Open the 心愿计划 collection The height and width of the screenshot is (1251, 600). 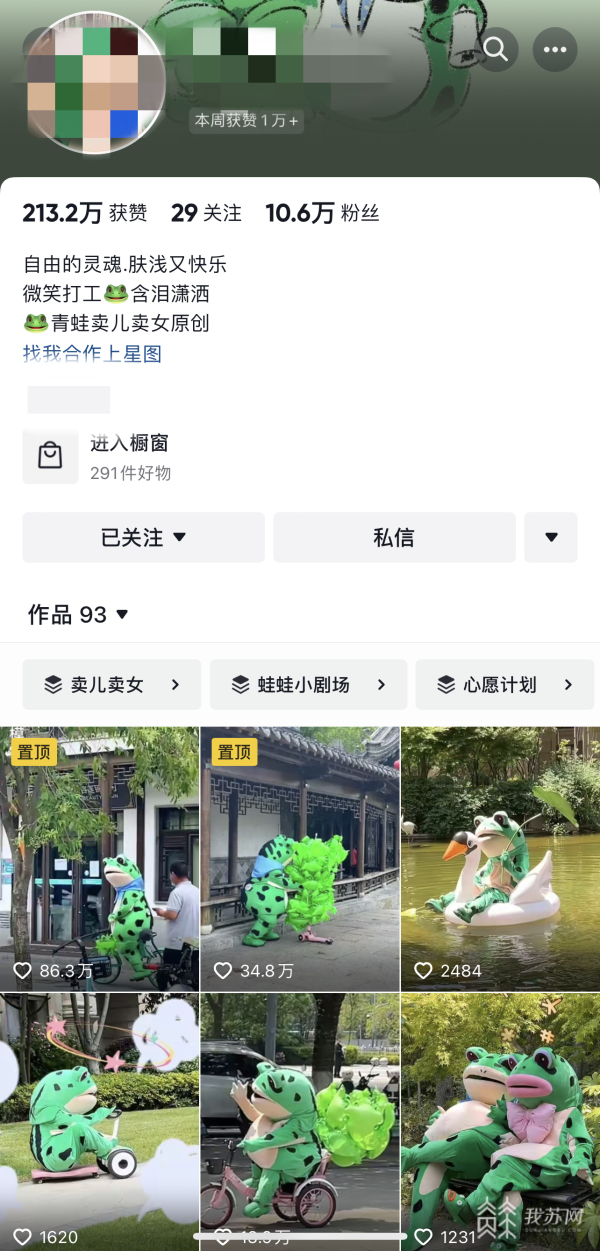click(504, 685)
